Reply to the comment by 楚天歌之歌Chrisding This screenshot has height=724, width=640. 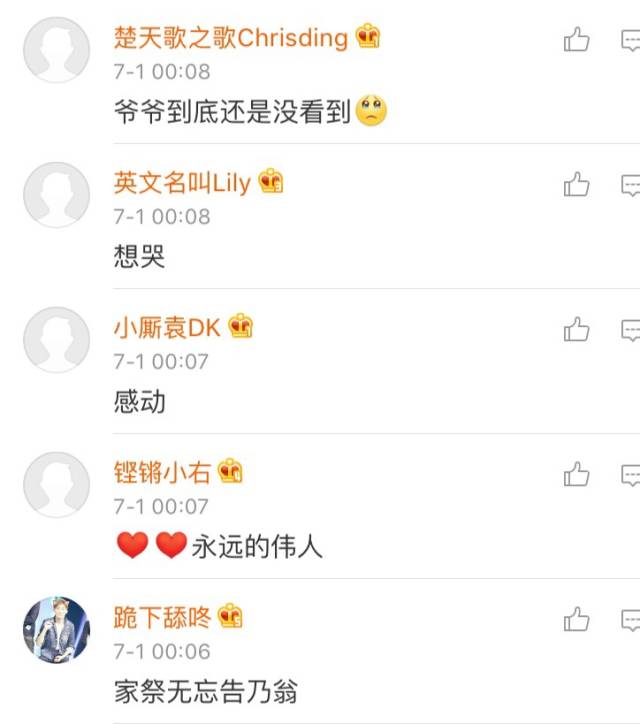(631, 40)
